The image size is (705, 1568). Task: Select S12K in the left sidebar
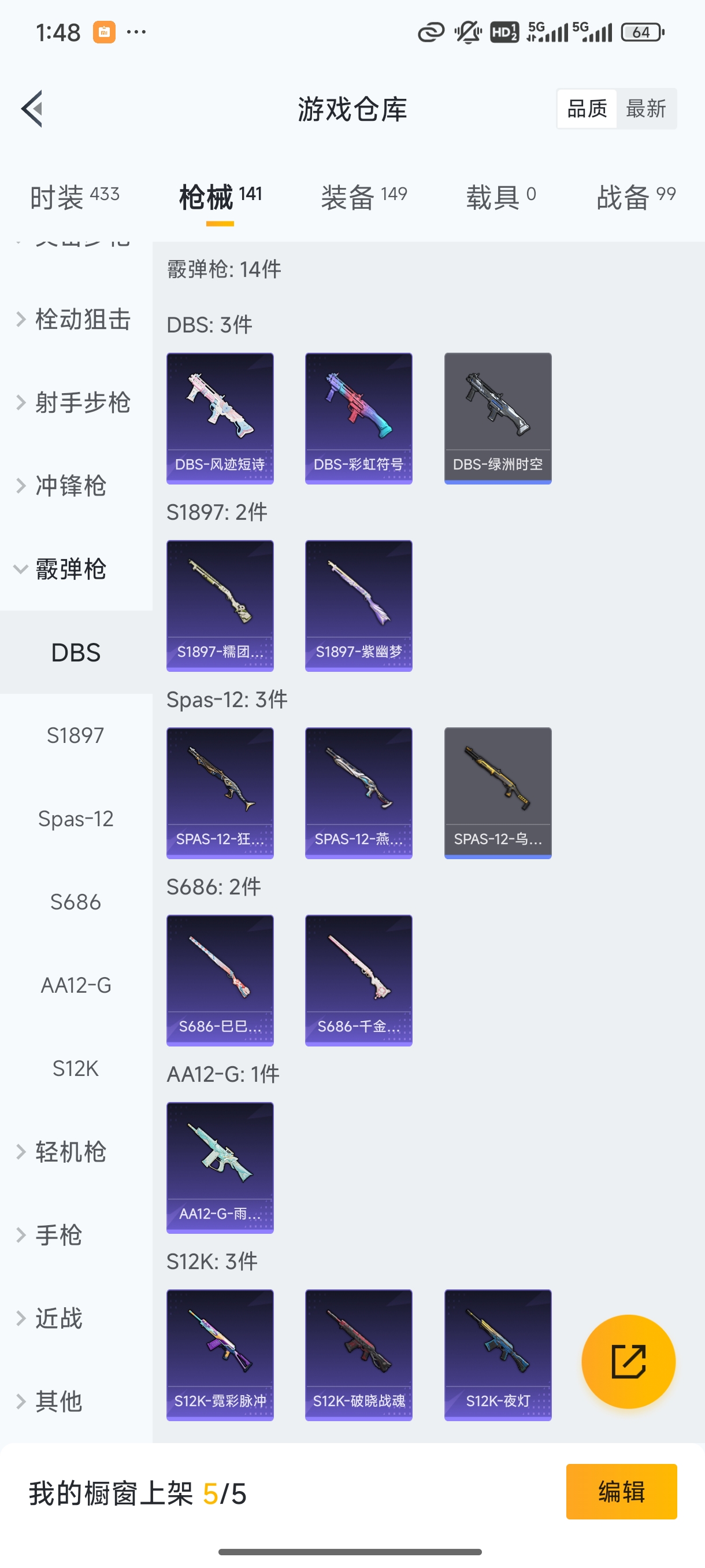(x=75, y=1068)
